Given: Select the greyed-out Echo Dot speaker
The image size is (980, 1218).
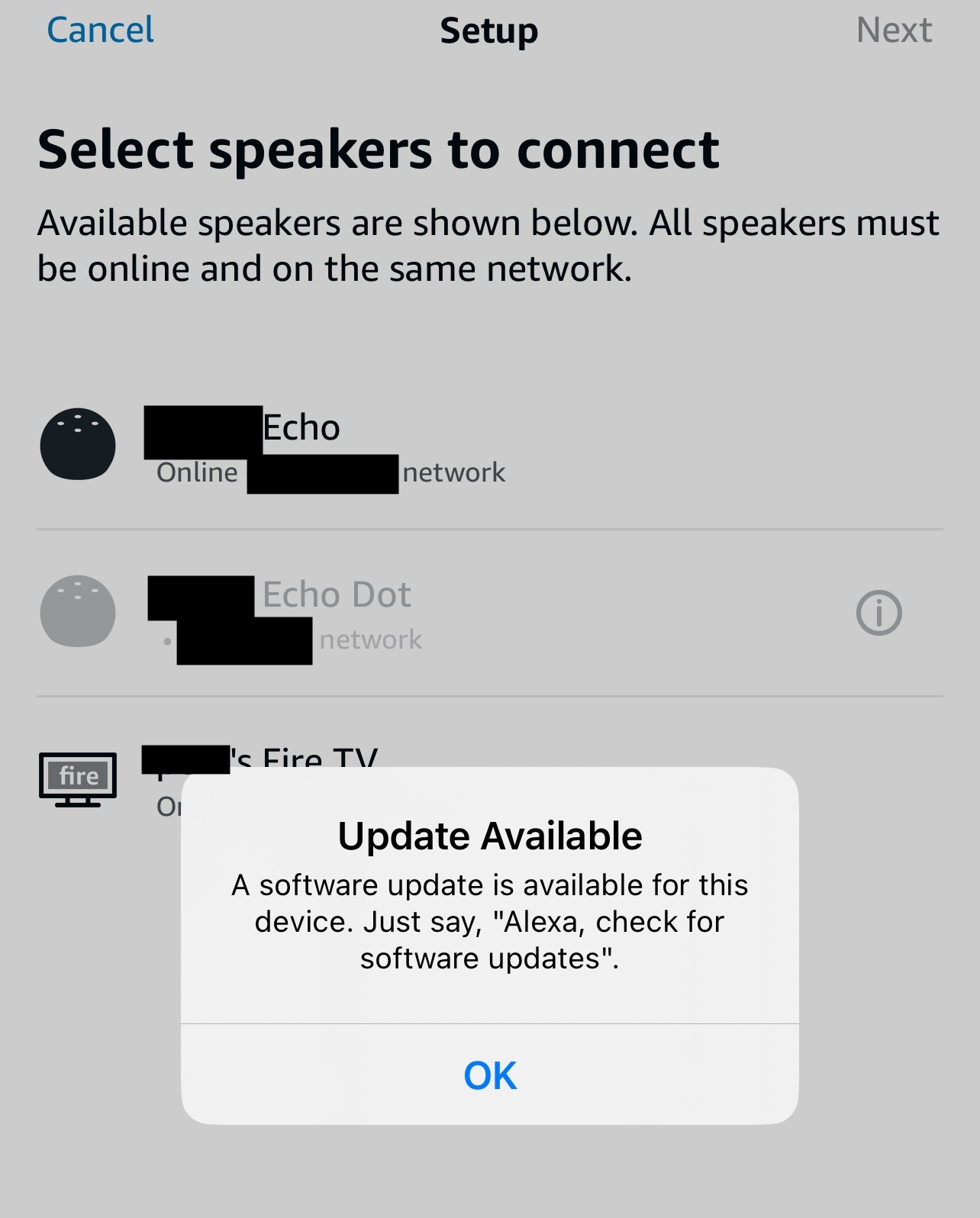Looking at the screenshot, I should pyautogui.click(x=336, y=613).
